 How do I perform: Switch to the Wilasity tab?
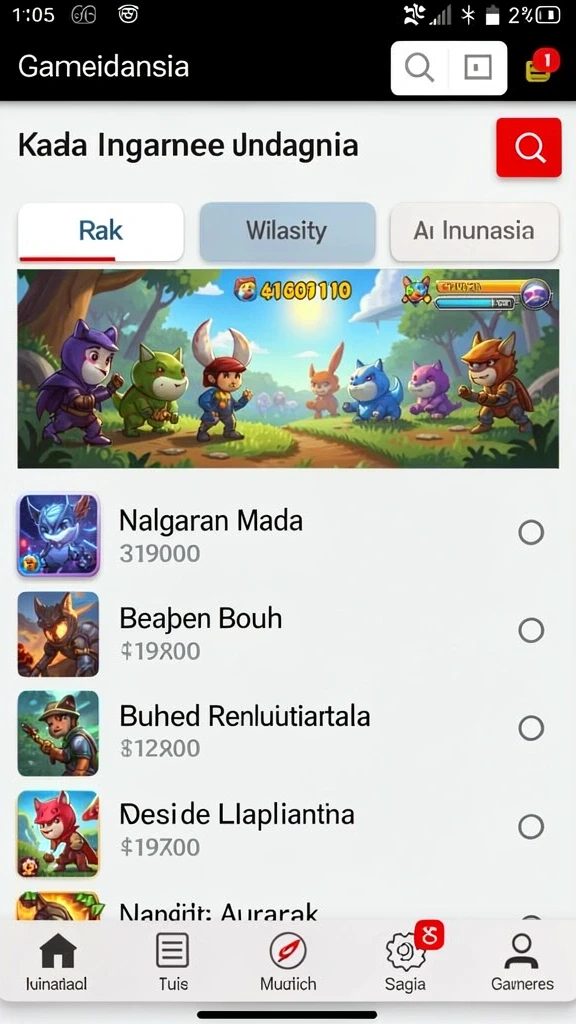(x=287, y=232)
